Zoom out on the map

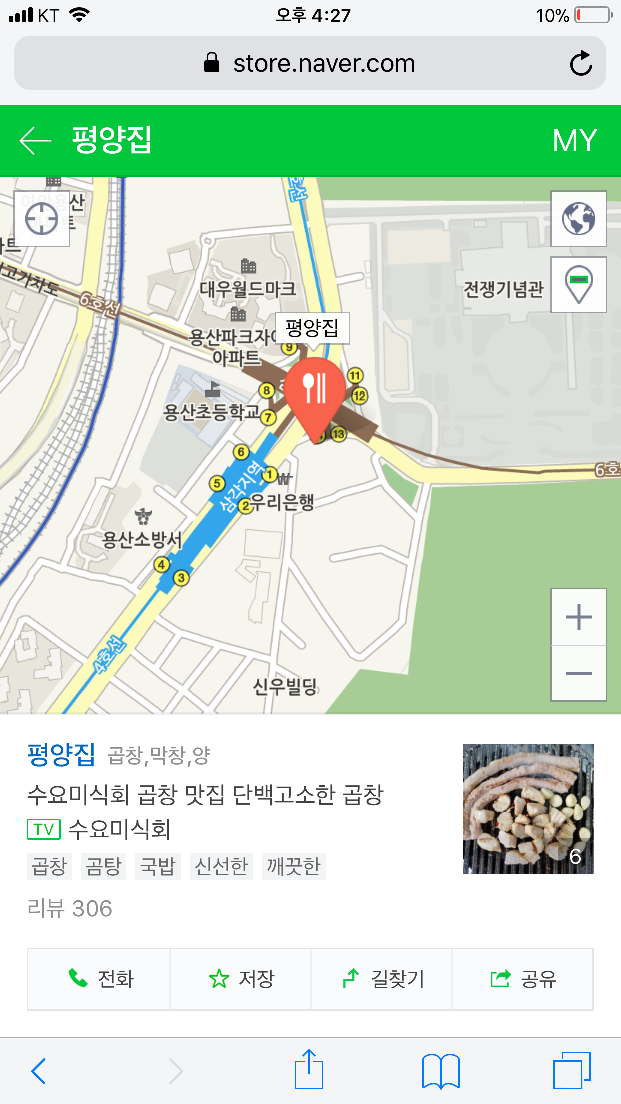pyautogui.click(x=578, y=672)
